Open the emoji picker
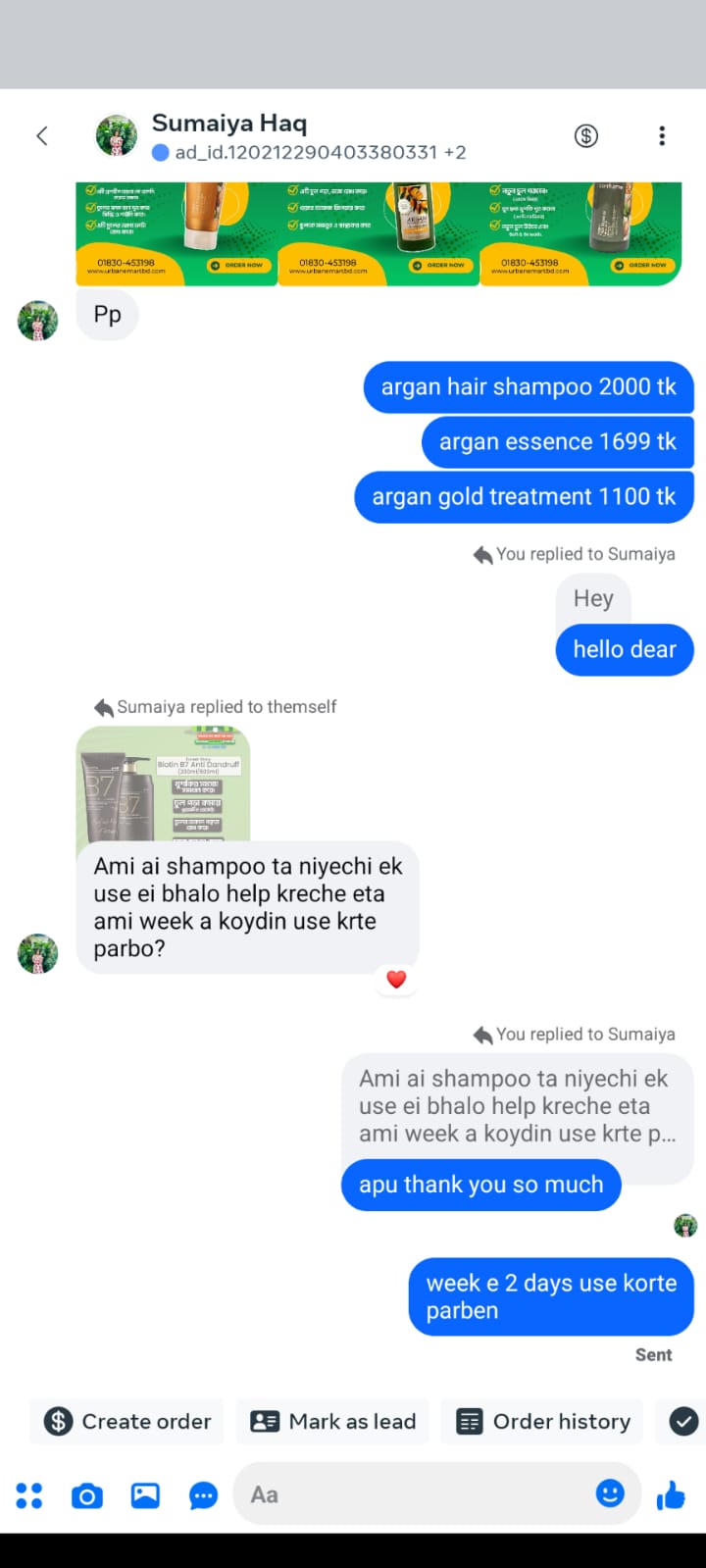 (x=610, y=1493)
